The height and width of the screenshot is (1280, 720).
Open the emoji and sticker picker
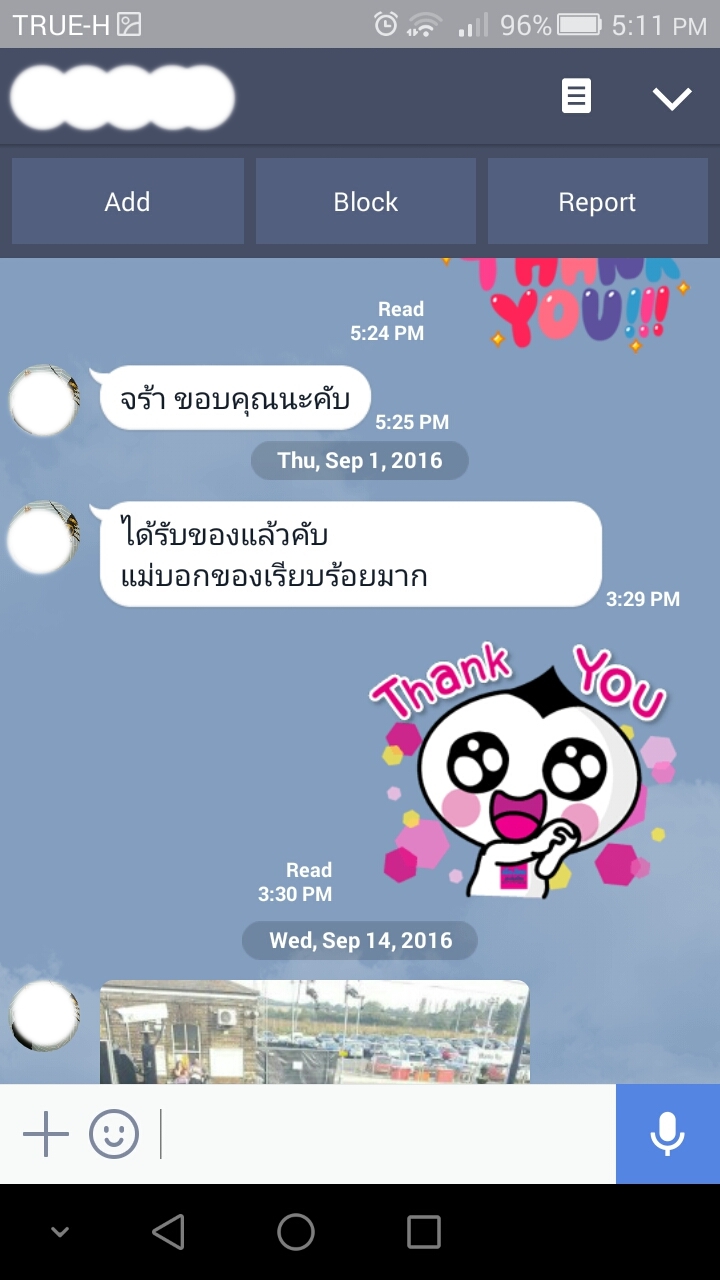click(x=114, y=1134)
